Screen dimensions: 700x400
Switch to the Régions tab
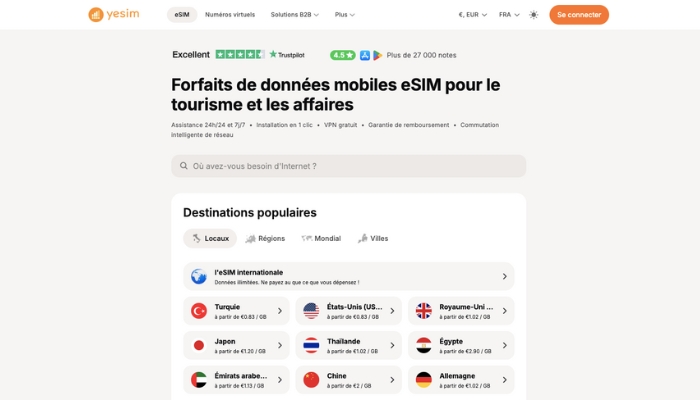(x=265, y=238)
